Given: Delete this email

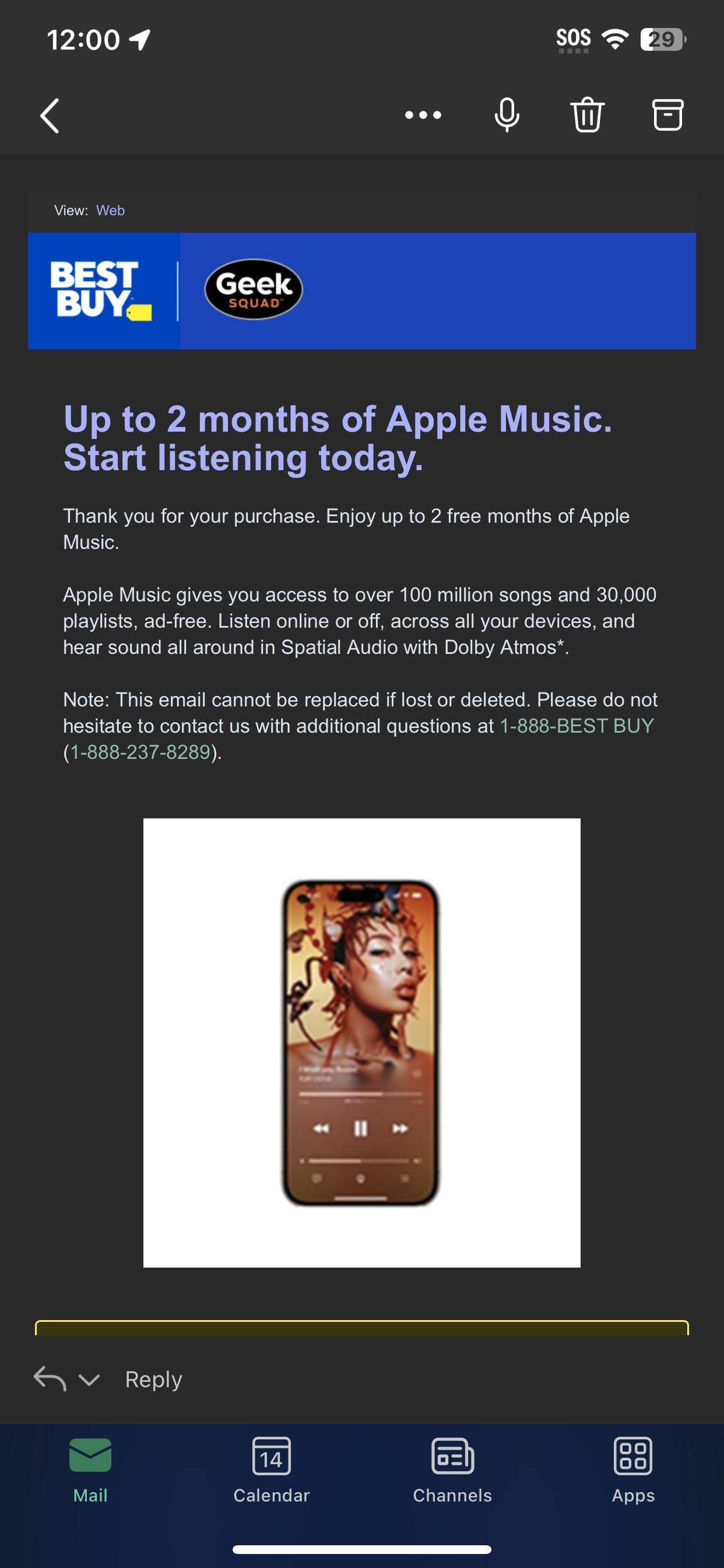Looking at the screenshot, I should tap(587, 115).
